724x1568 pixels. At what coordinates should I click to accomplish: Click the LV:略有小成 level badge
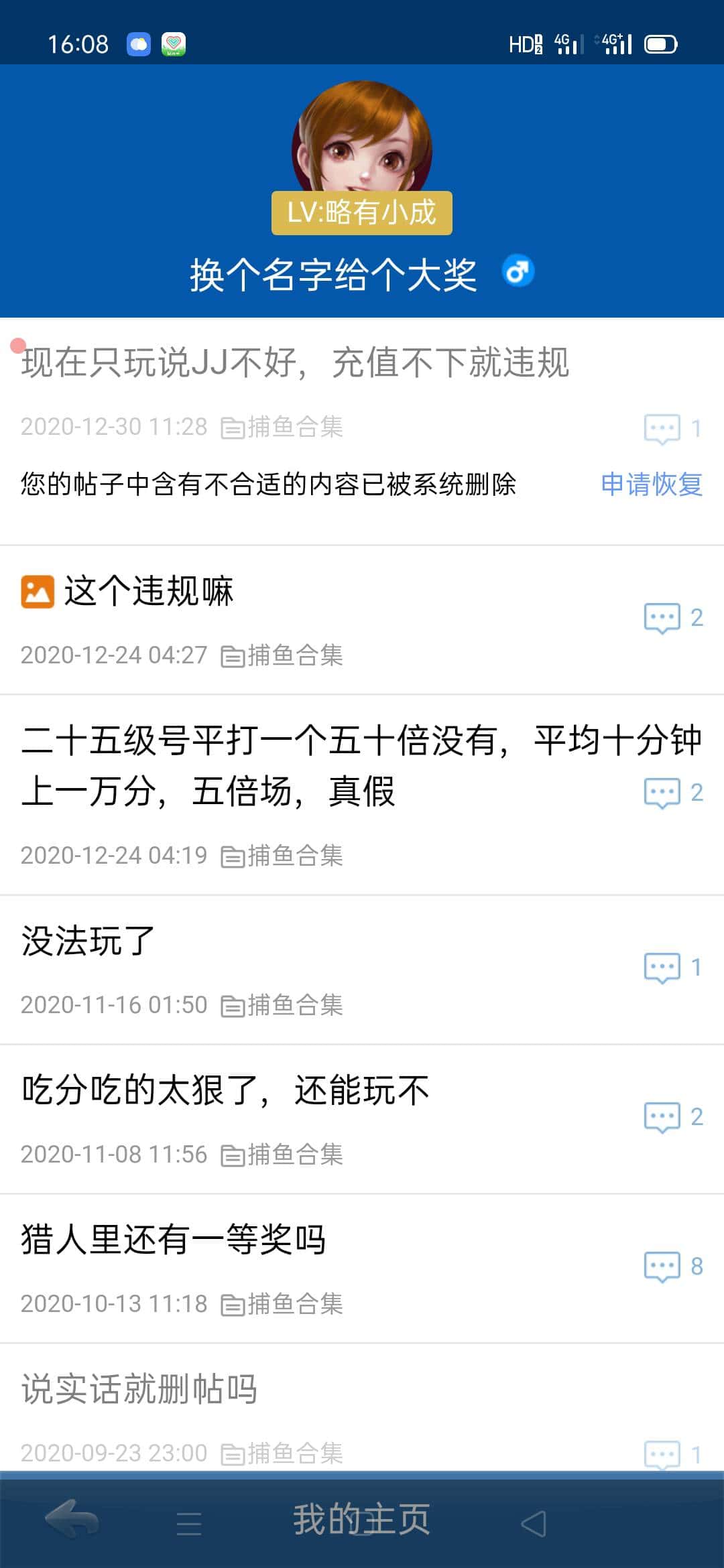click(x=362, y=213)
